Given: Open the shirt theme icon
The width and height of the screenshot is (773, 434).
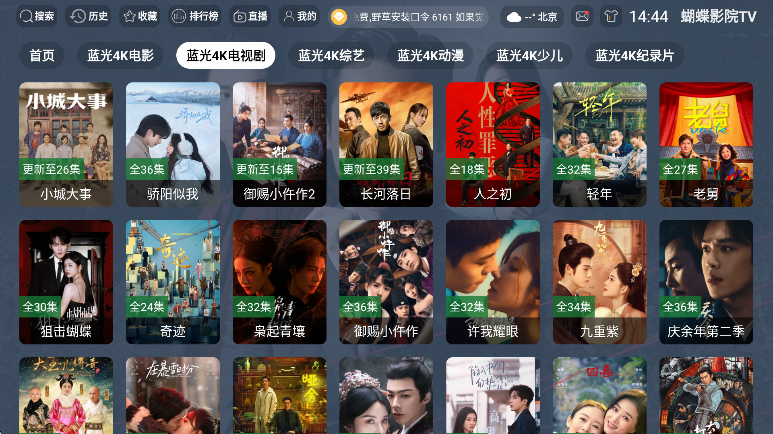Looking at the screenshot, I should [x=612, y=17].
